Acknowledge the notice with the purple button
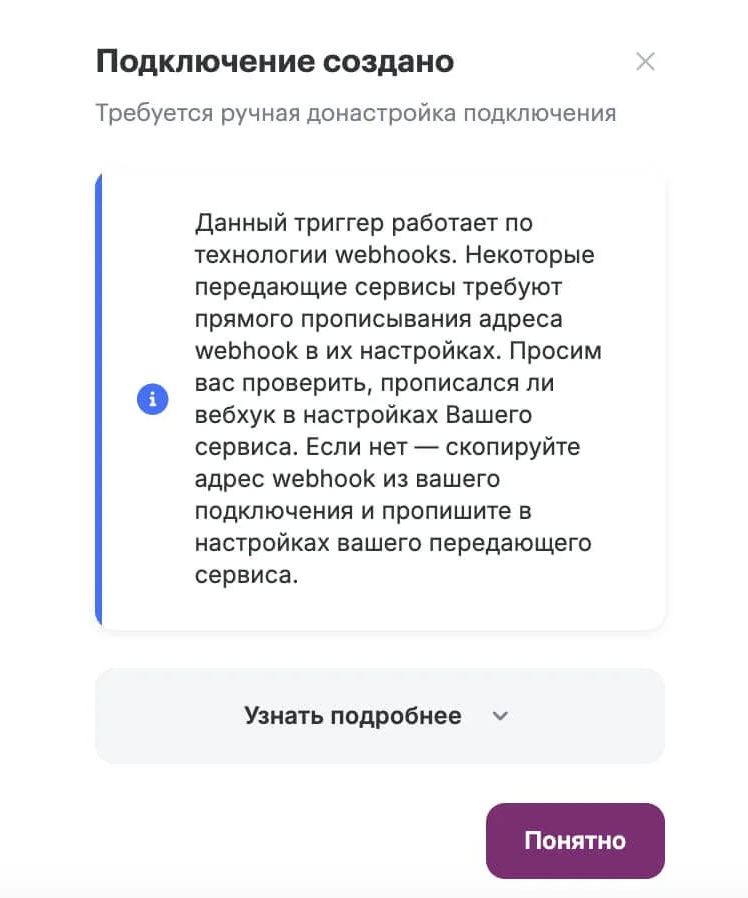 pos(575,840)
